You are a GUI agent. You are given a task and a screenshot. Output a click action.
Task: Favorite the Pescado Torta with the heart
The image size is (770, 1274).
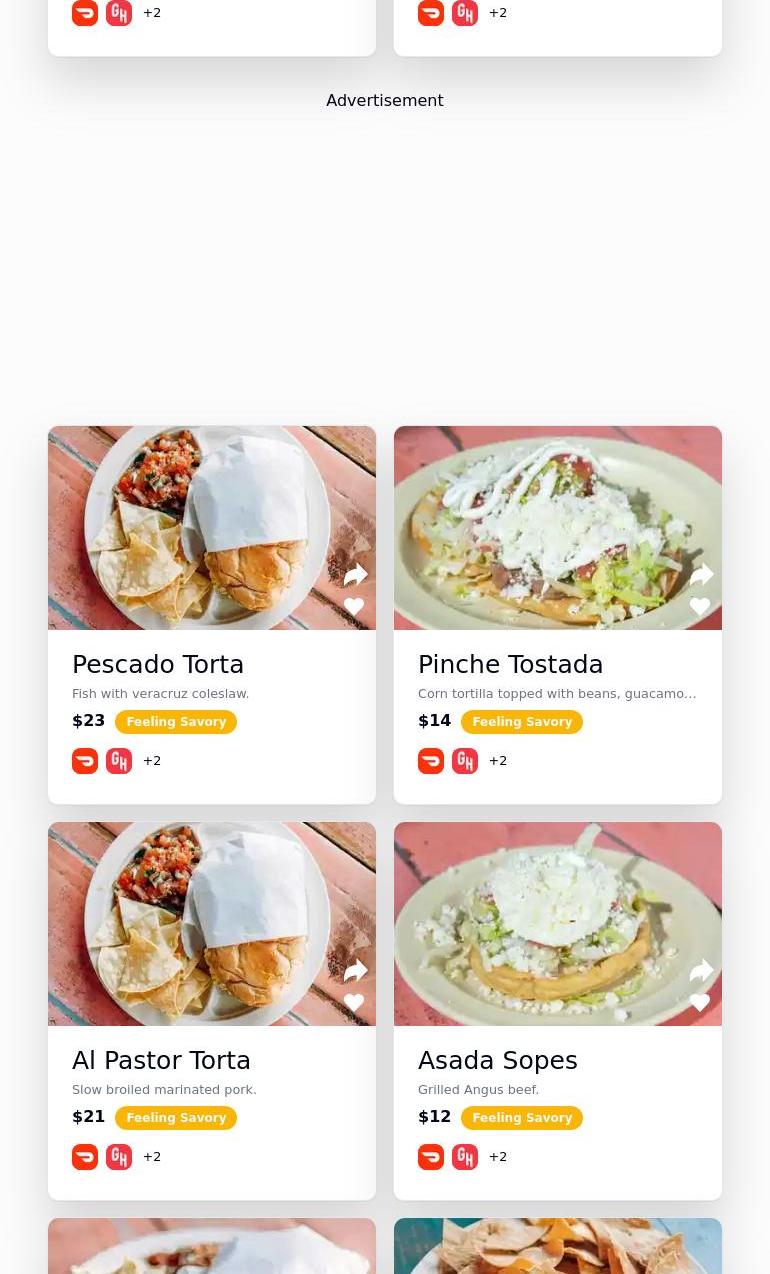pos(354,607)
